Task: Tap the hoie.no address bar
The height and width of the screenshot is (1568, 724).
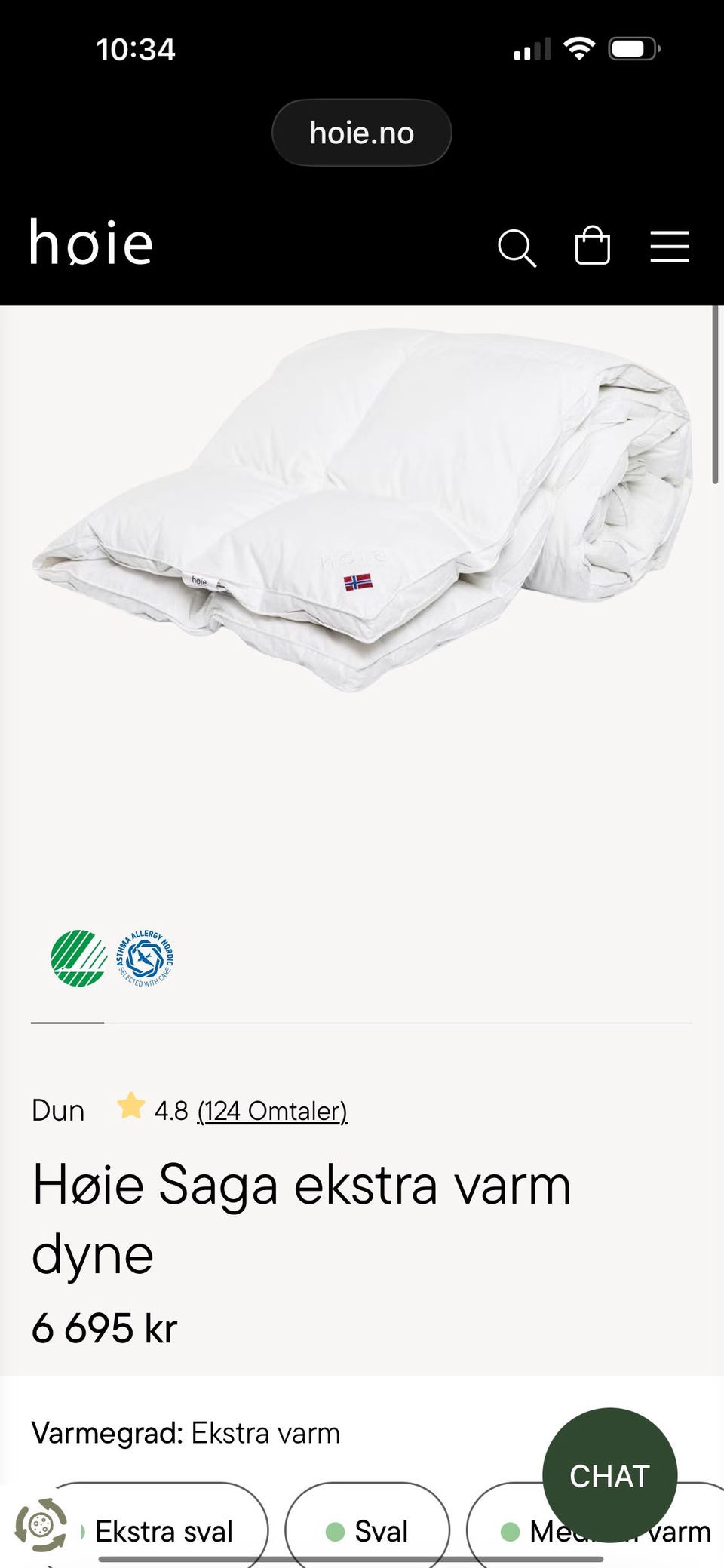Action: 361,133
